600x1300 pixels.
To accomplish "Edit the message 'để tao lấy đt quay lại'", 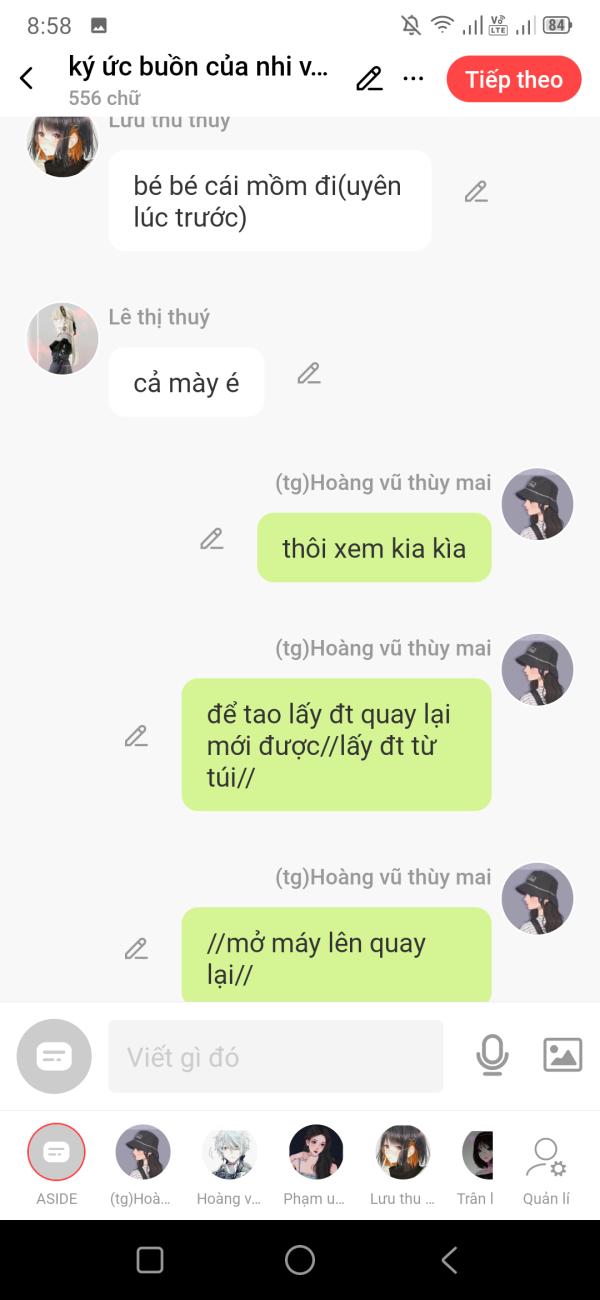I will coord(136,736).
